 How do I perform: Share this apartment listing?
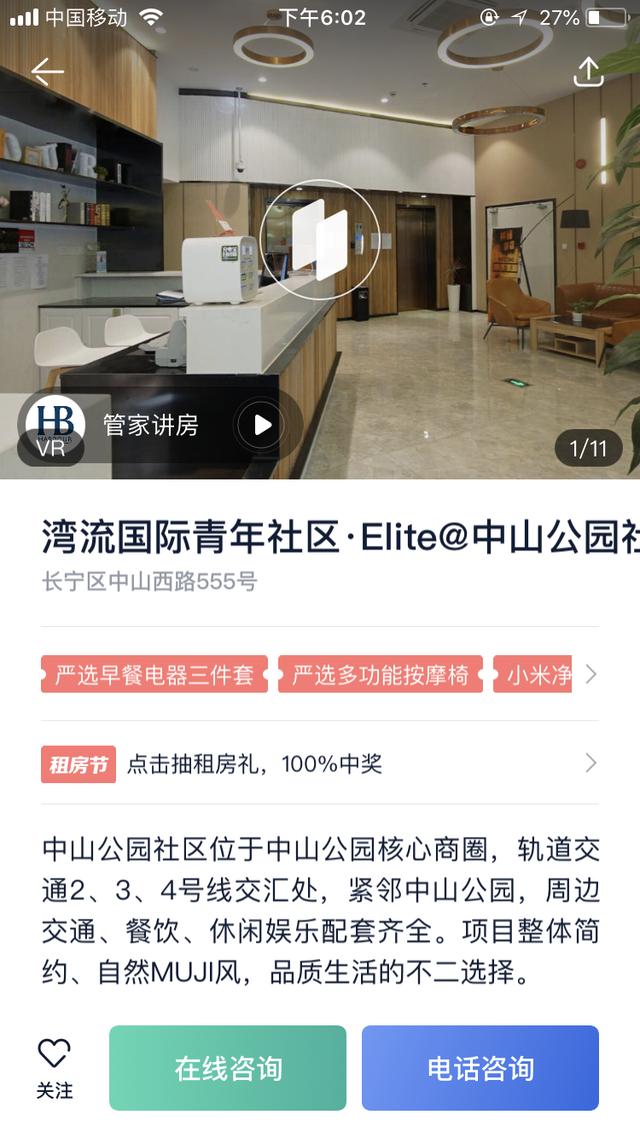pyautogui.click(x=588, y=71)
